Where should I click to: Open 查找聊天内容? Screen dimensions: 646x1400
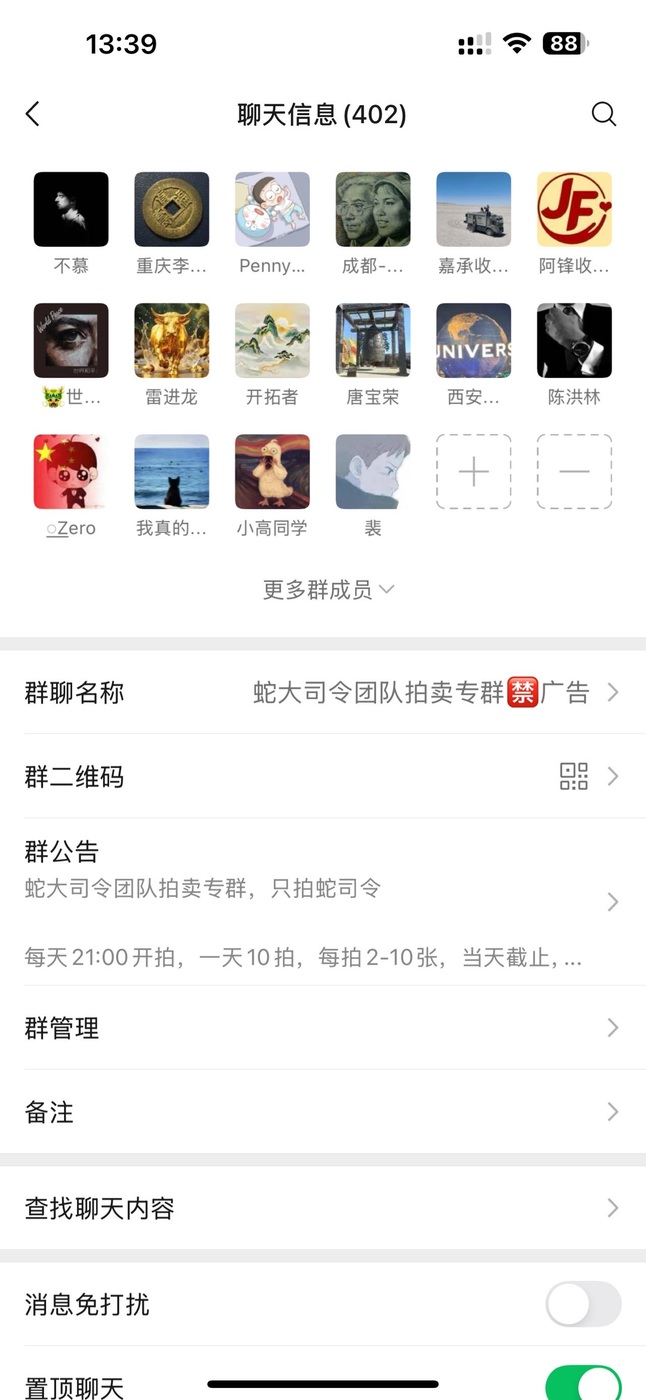(323, 1208)
